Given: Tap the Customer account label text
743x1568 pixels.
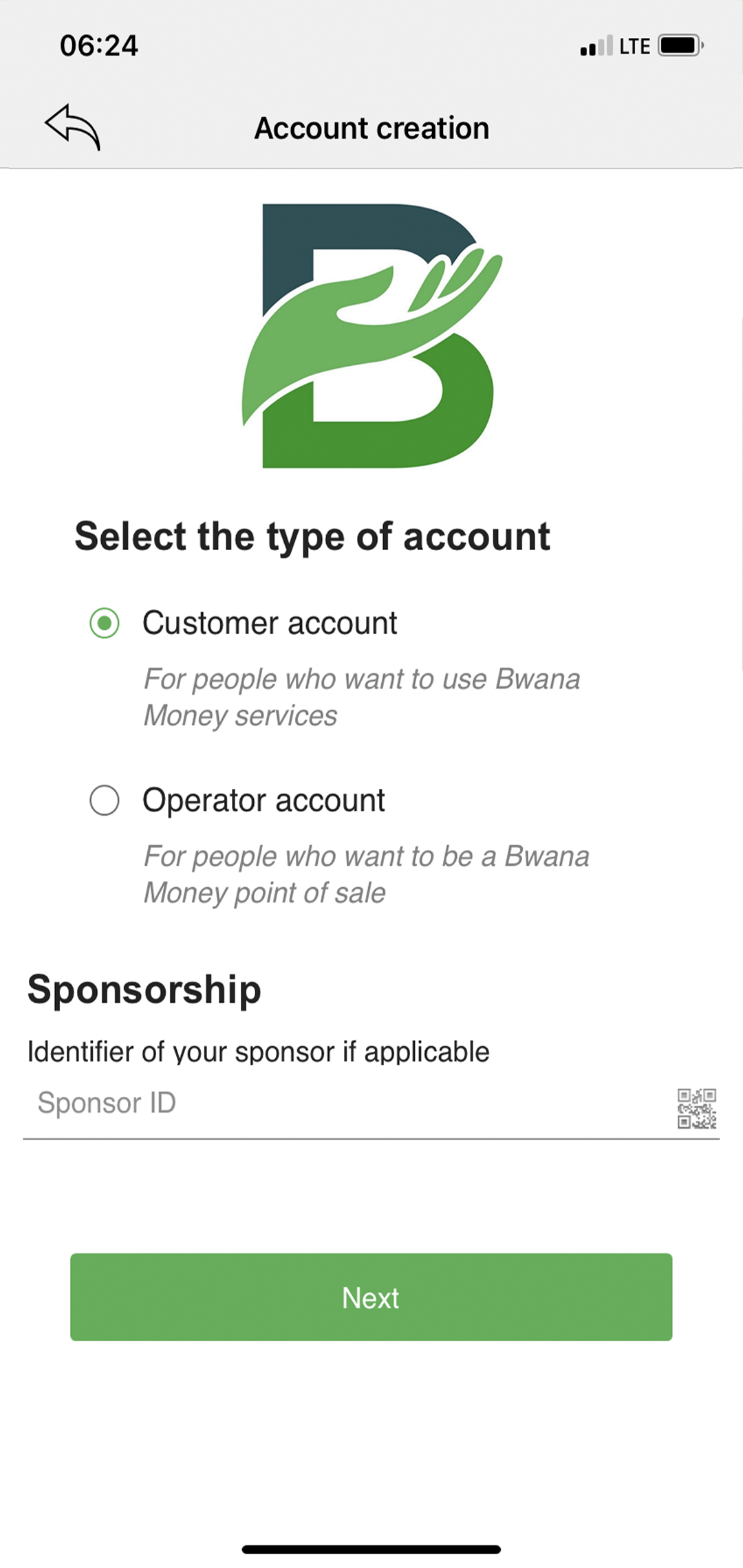Looking at the screenshot, I should [x=269, y=623].
